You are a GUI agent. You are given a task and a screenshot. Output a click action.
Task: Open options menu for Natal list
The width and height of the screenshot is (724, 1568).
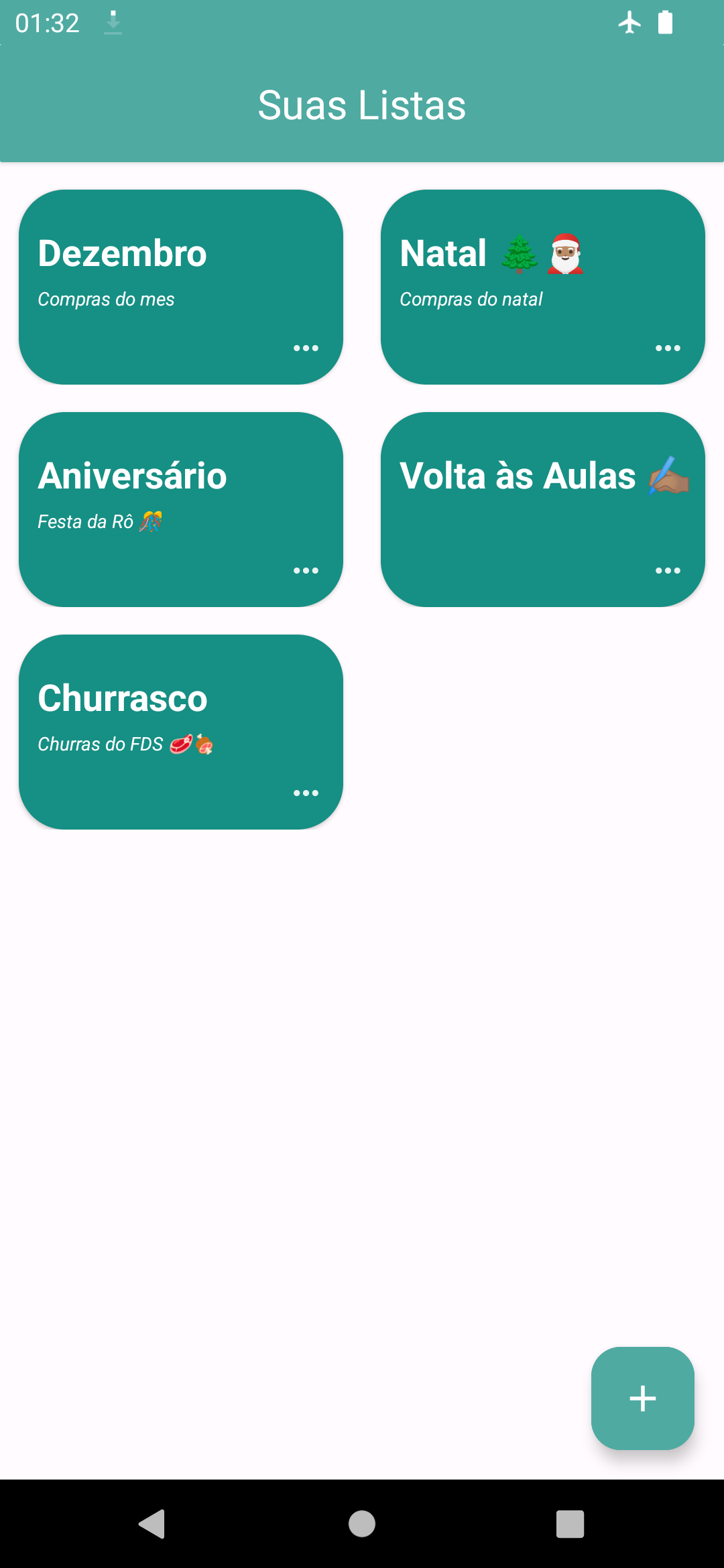668,348
